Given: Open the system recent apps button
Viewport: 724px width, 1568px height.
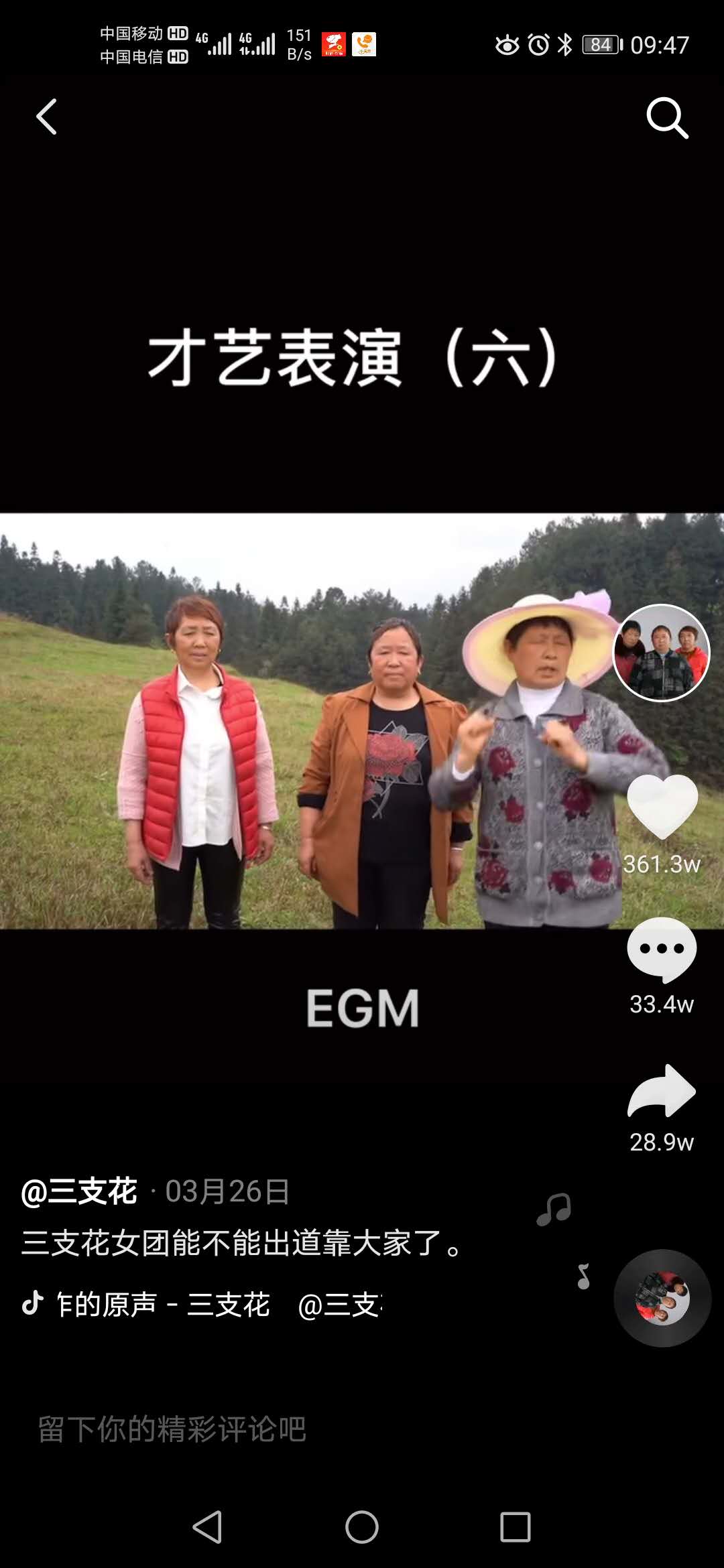Looking at the screenshot, I should coord(516,1527).
